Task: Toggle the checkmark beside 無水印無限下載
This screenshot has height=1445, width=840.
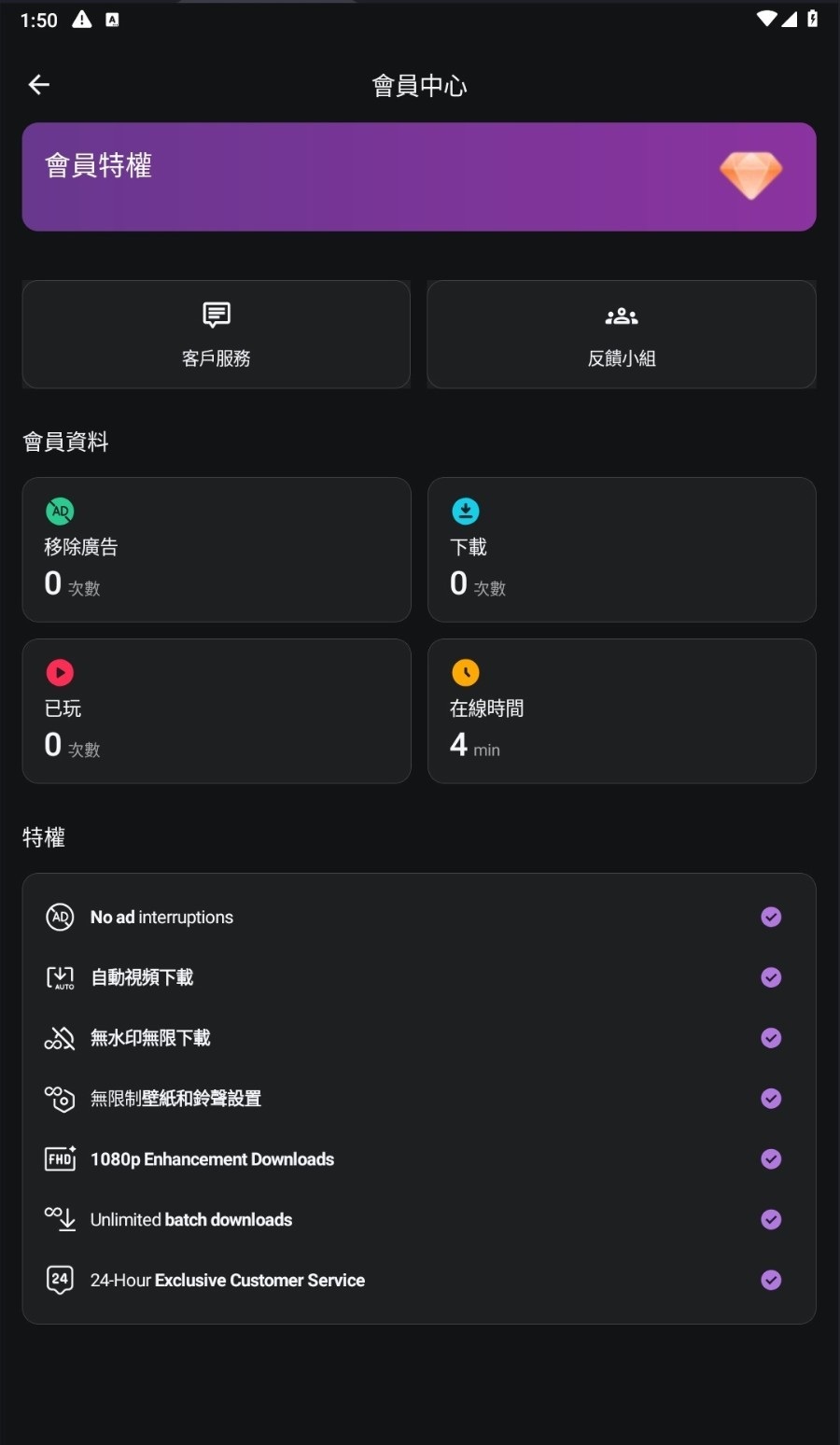Action: (771, 1037)
